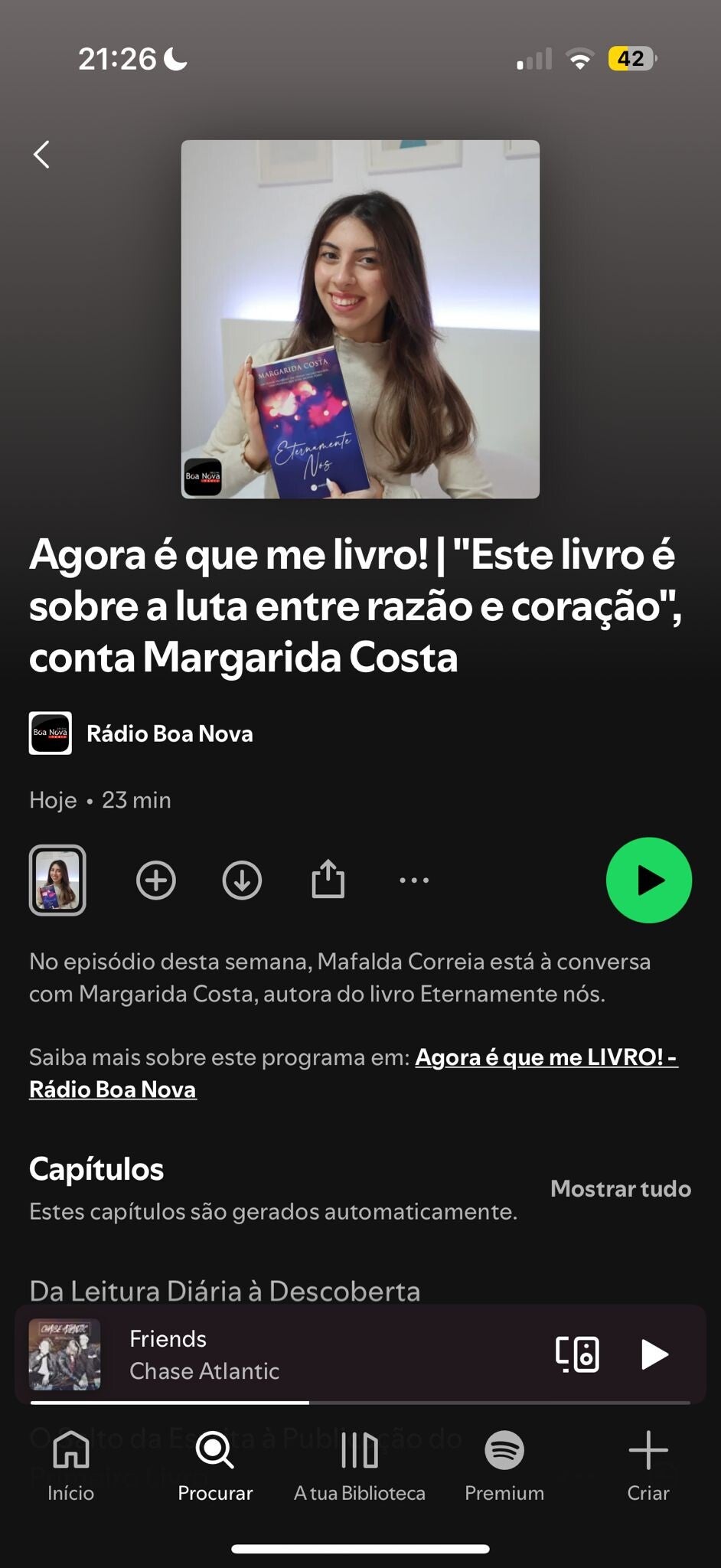
Task: Go back with the top-left arrow
Action: pyautogui.click(x=42, y=155)
